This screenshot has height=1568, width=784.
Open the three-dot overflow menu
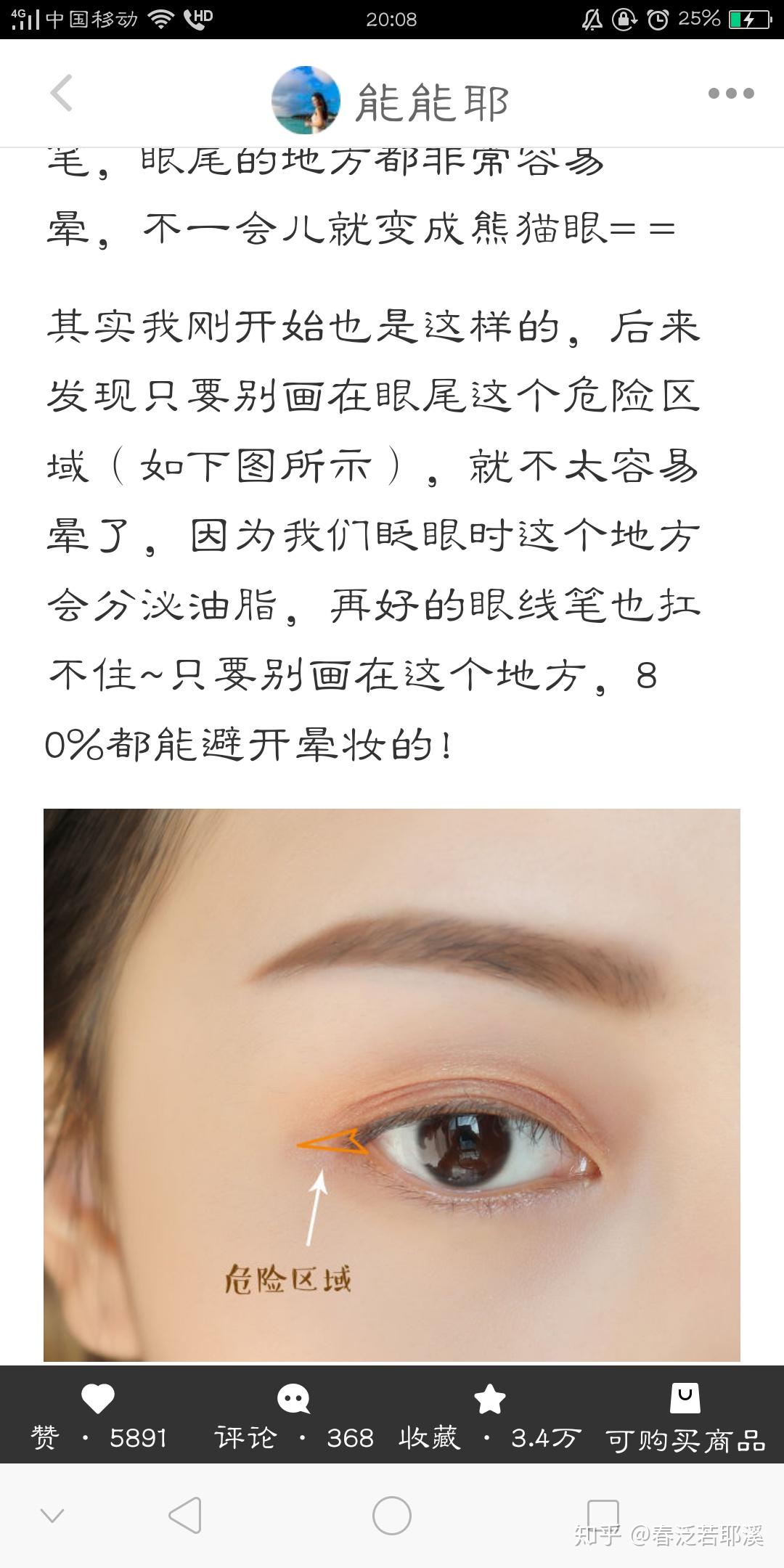730,94
